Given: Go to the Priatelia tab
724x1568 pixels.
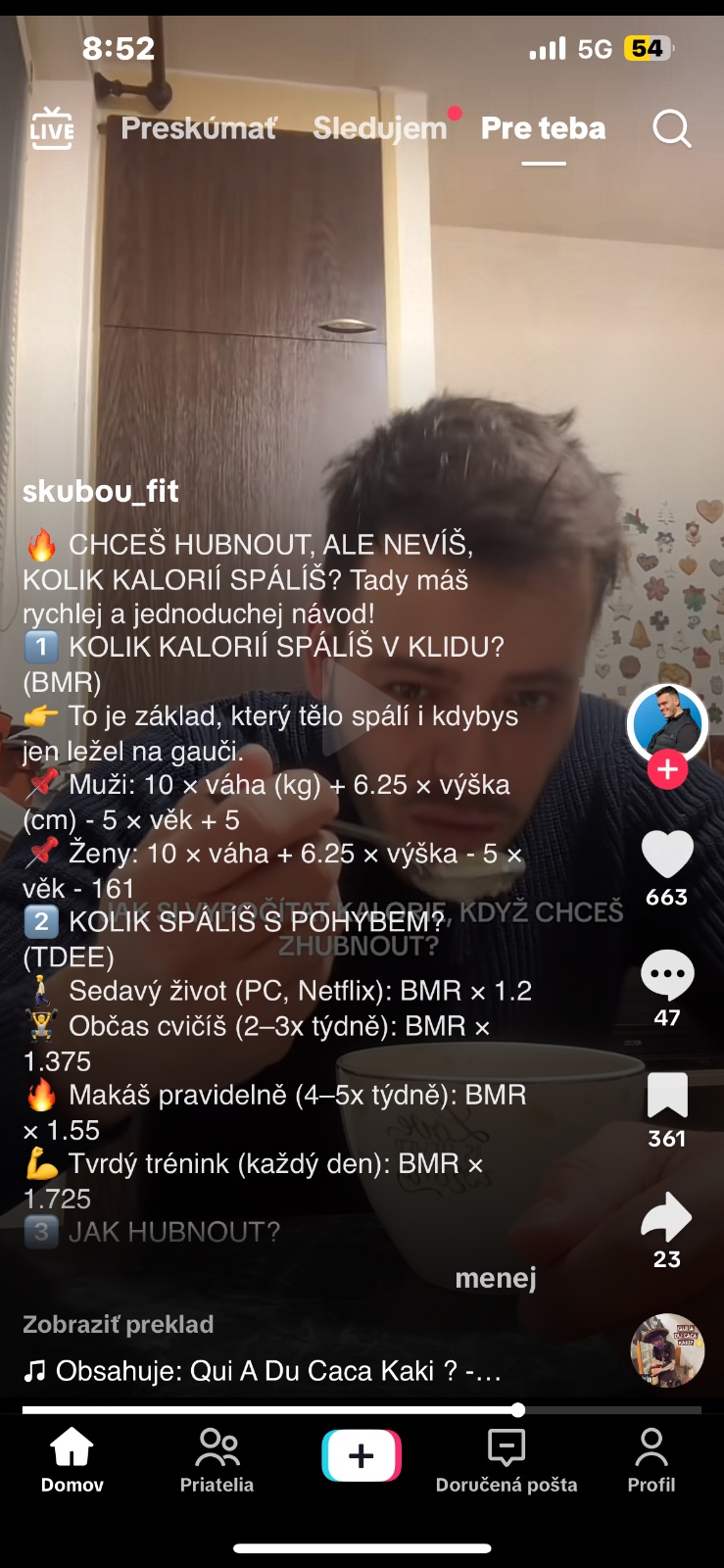Looking at the screenshot, I should (x=217, y=1459).
